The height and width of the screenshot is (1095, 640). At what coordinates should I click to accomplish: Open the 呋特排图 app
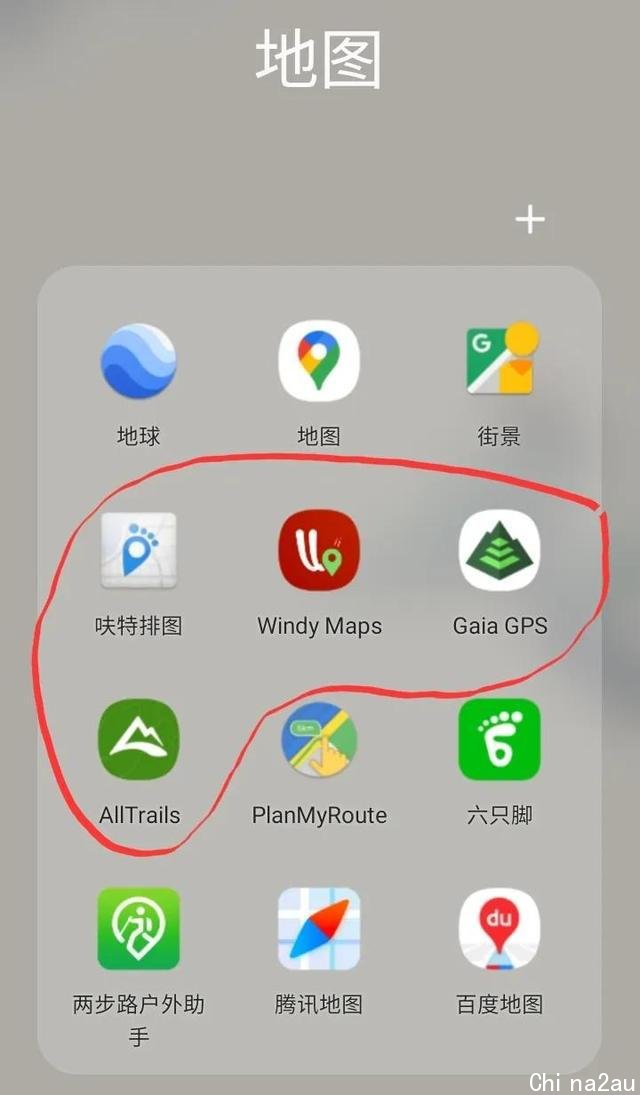[x=139, y=551]
